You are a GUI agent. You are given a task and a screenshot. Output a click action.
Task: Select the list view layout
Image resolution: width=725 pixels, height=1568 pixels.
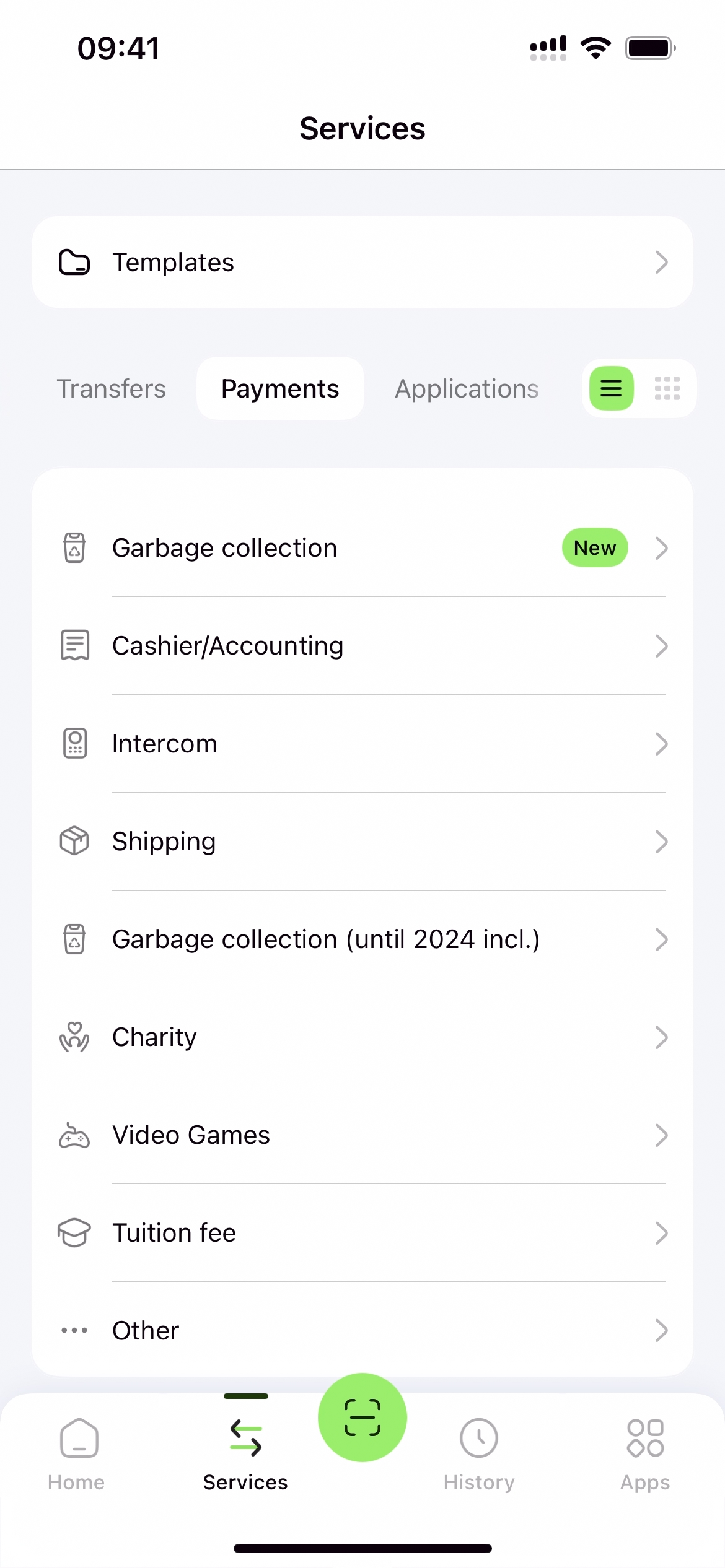click(611, 389)
